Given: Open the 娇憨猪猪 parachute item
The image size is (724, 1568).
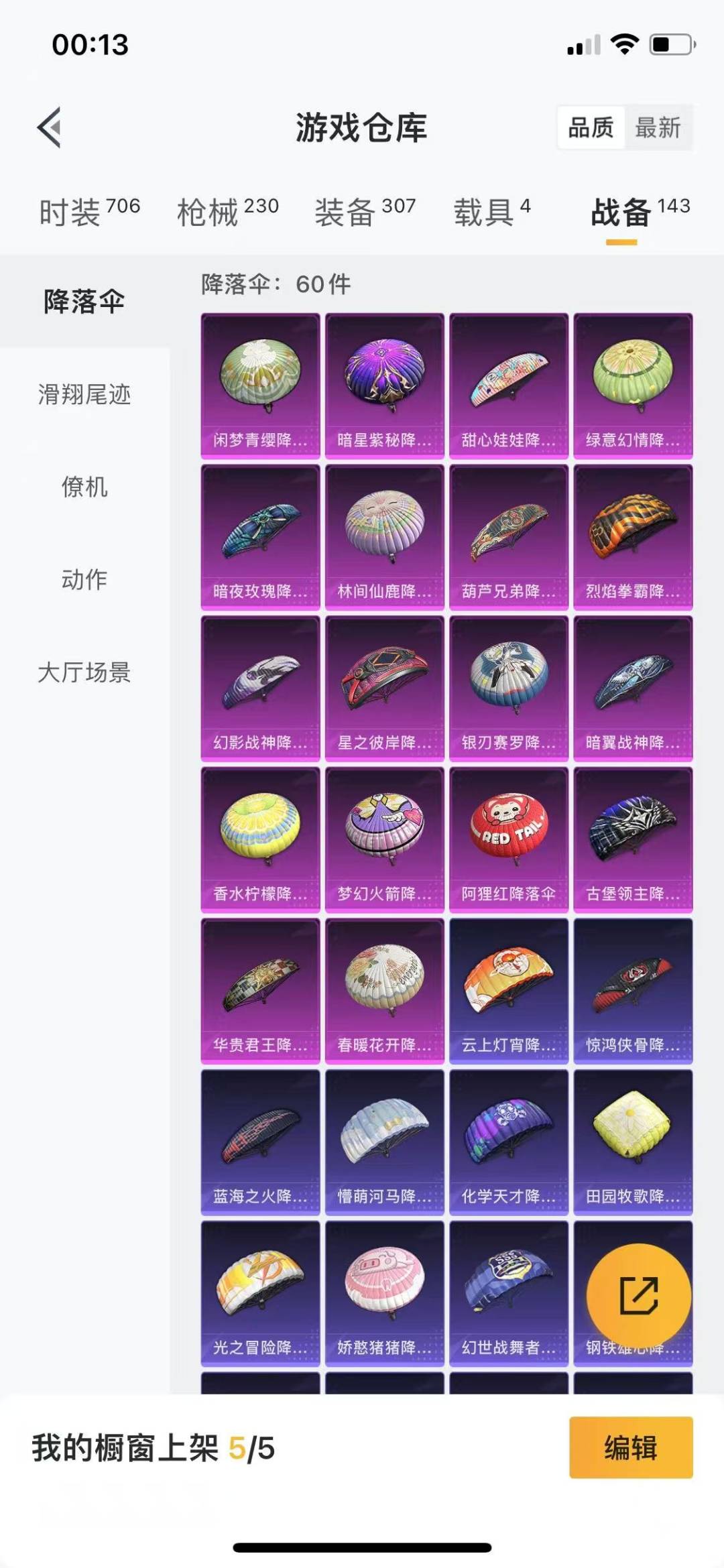Looking at the screenshot, I should tap(384, 1293).
